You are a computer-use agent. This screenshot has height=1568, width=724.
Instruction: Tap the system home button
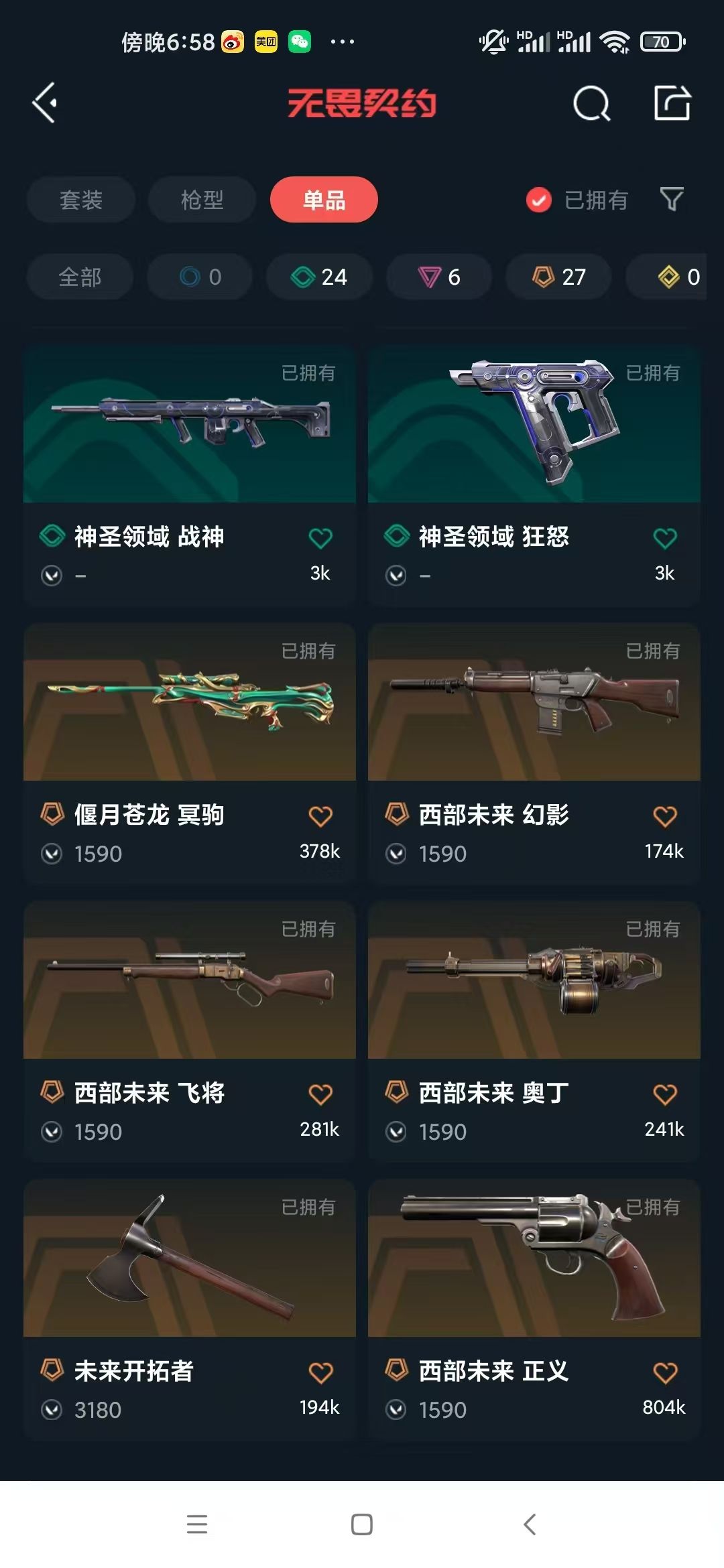(362, 1524)
